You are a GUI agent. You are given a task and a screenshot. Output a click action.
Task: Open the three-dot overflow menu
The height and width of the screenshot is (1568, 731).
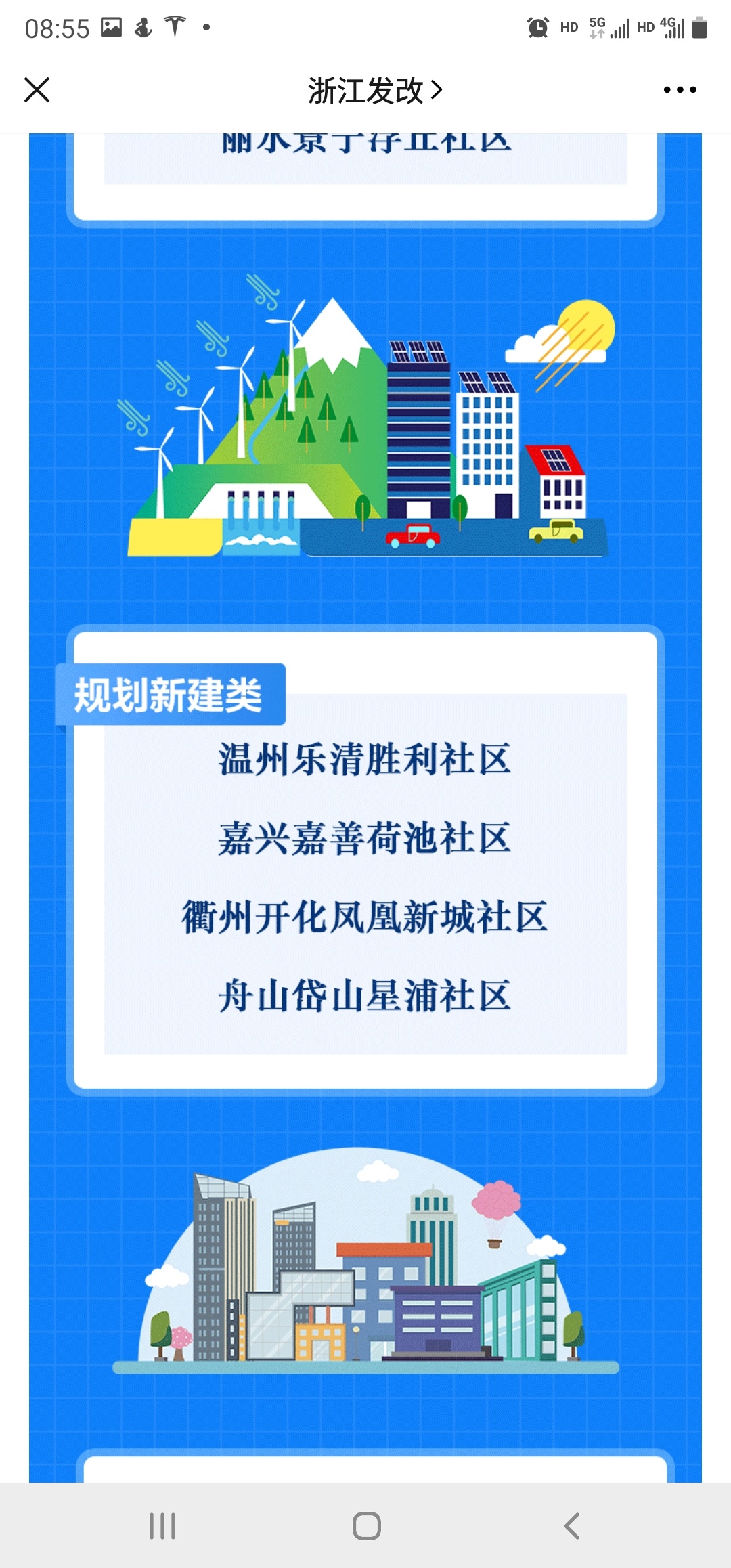[680, 89]
